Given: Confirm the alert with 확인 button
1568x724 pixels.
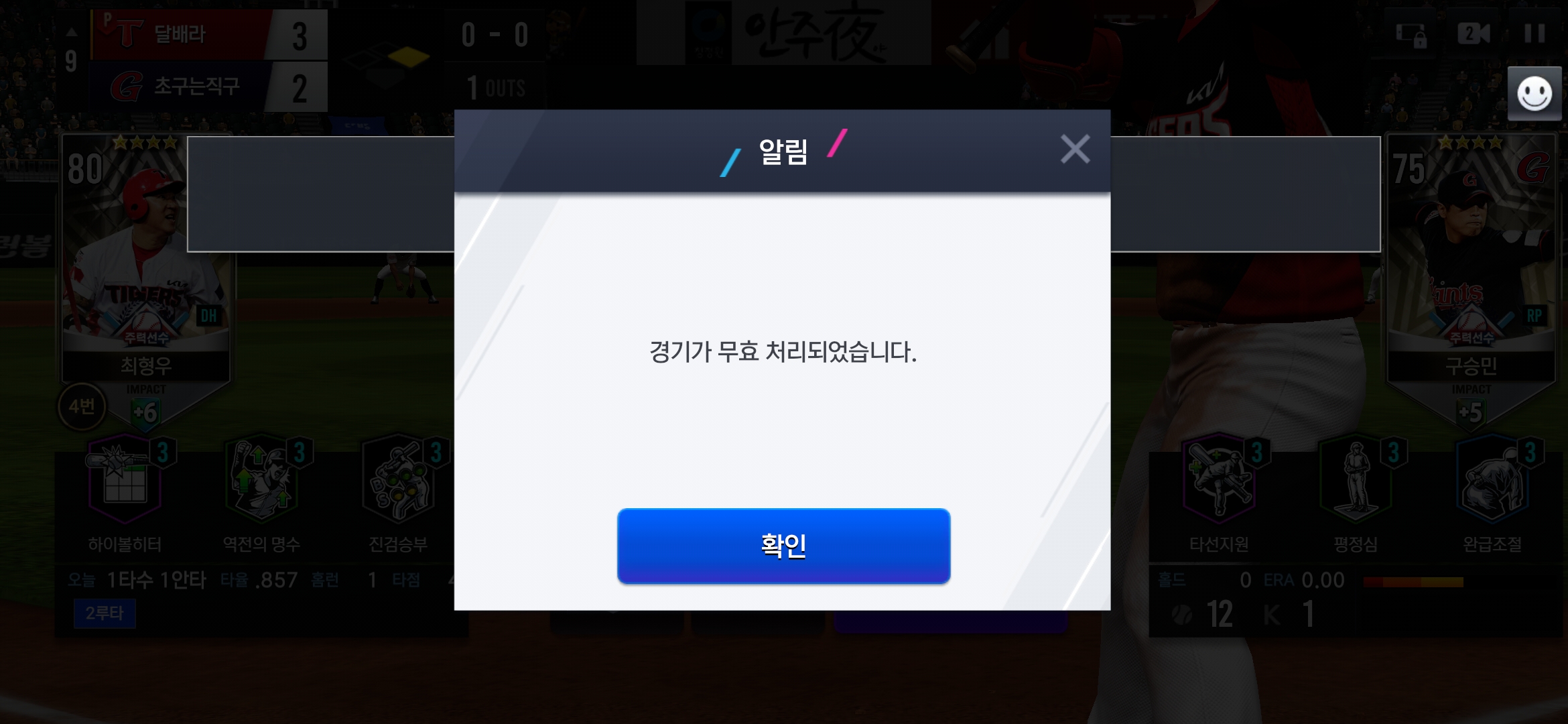Looking at the screenshot, I should (783, 546).
